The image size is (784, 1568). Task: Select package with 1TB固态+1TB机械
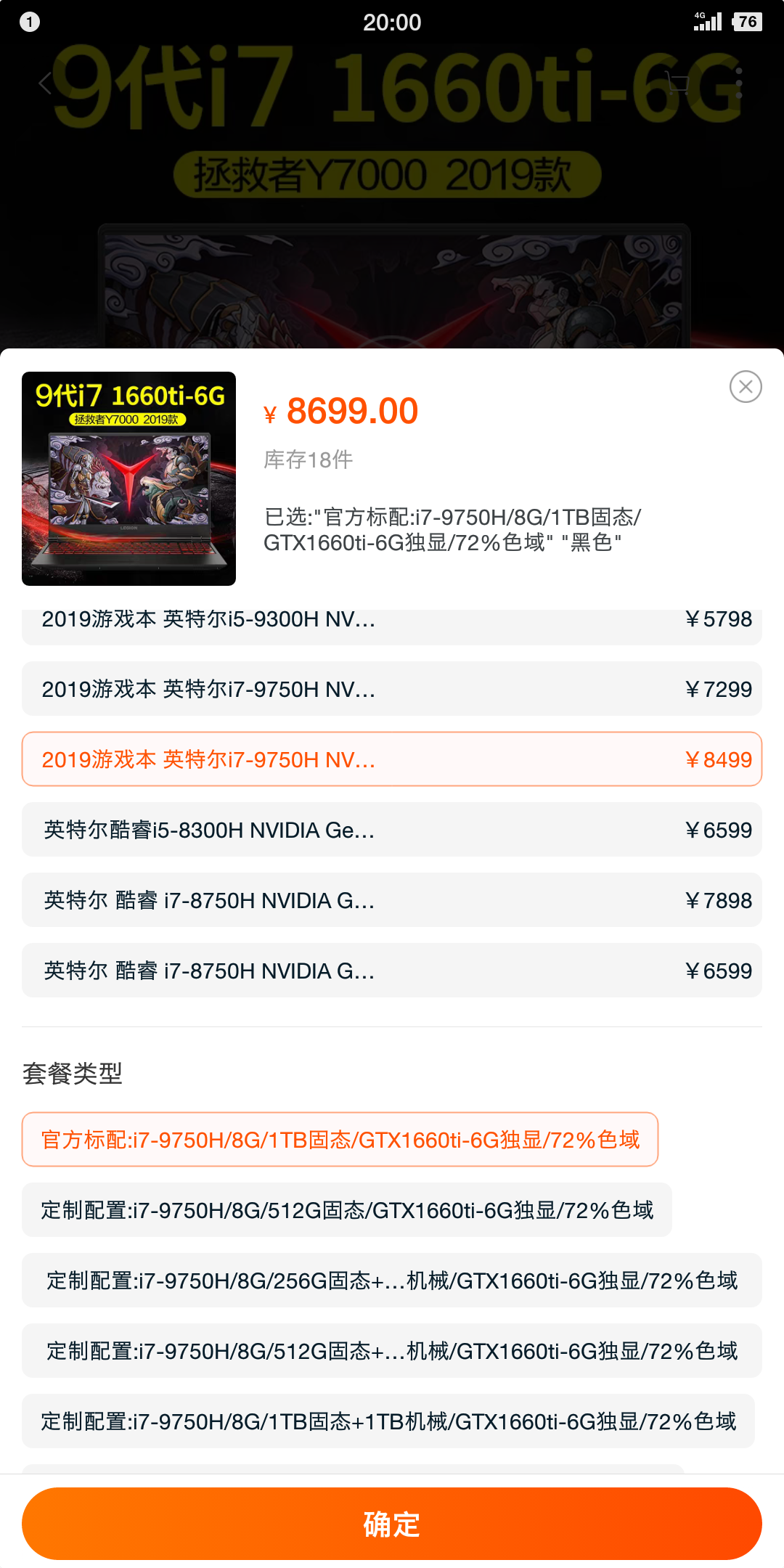click(388, 1421)
